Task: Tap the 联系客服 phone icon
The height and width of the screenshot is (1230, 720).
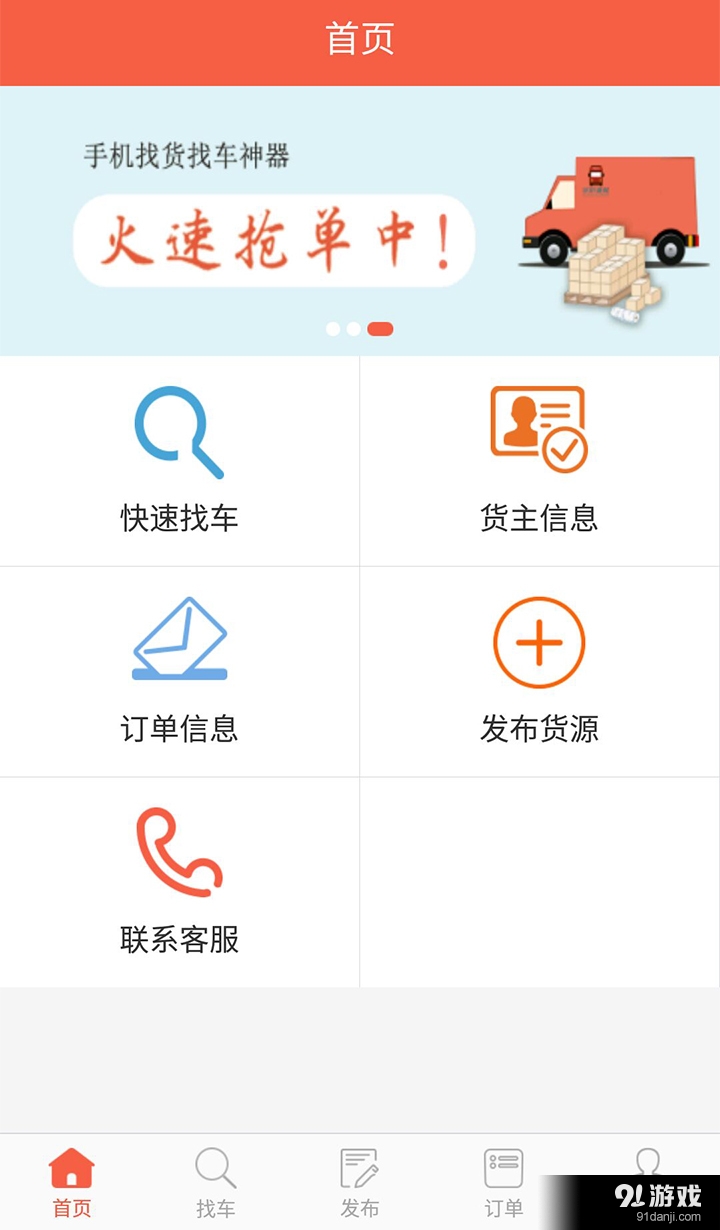Action: [x=180, y=852]
